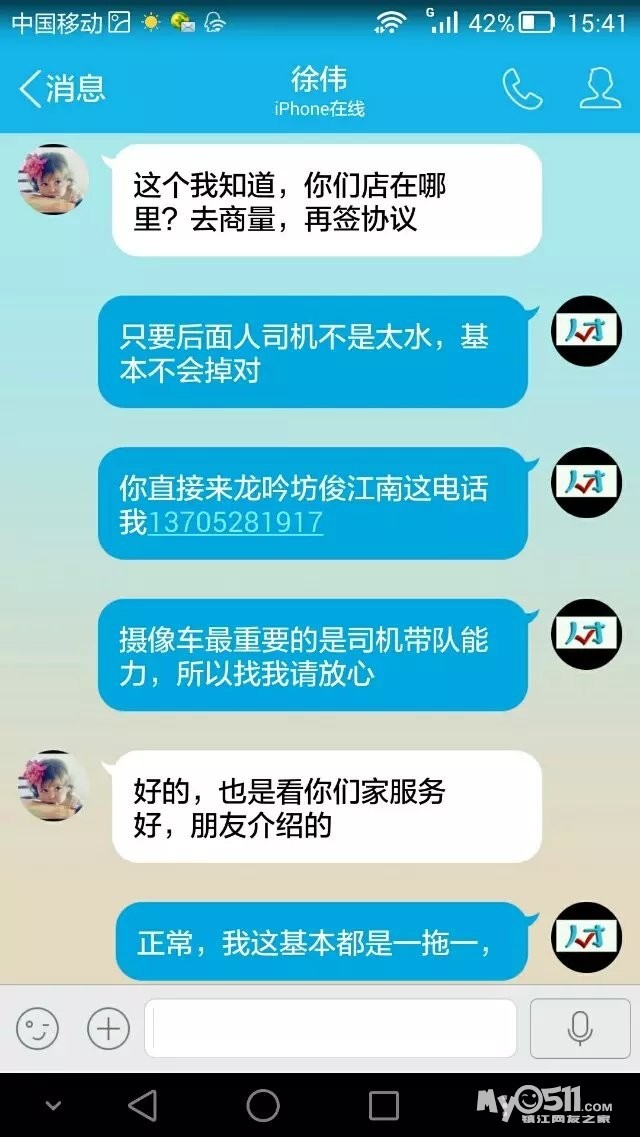
Task: Open the avatar beside 摄像车最重要的是司机带队能力
Action: [587, 634]
